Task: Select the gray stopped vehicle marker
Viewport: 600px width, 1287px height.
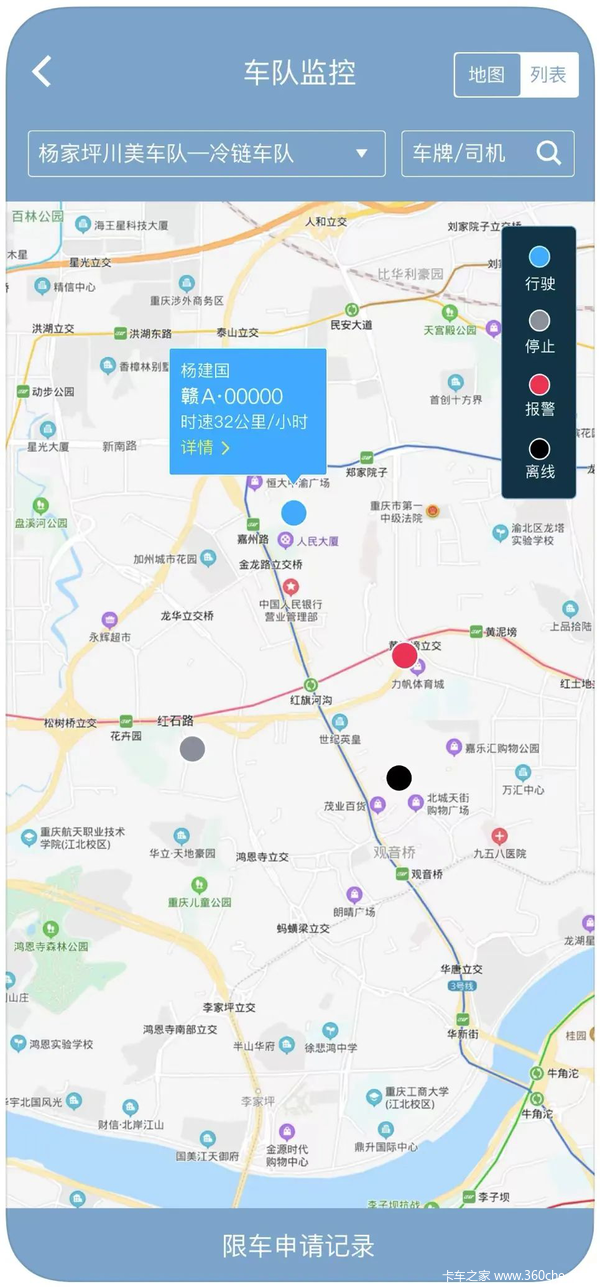Action: click(192, 748)
